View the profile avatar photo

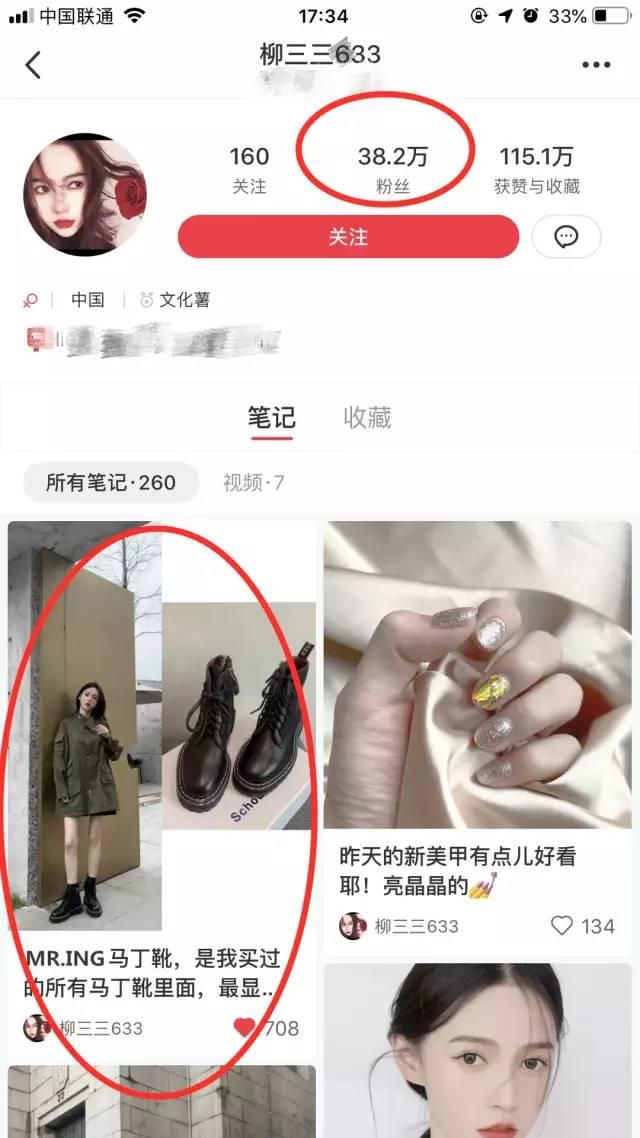coord(85,195)
